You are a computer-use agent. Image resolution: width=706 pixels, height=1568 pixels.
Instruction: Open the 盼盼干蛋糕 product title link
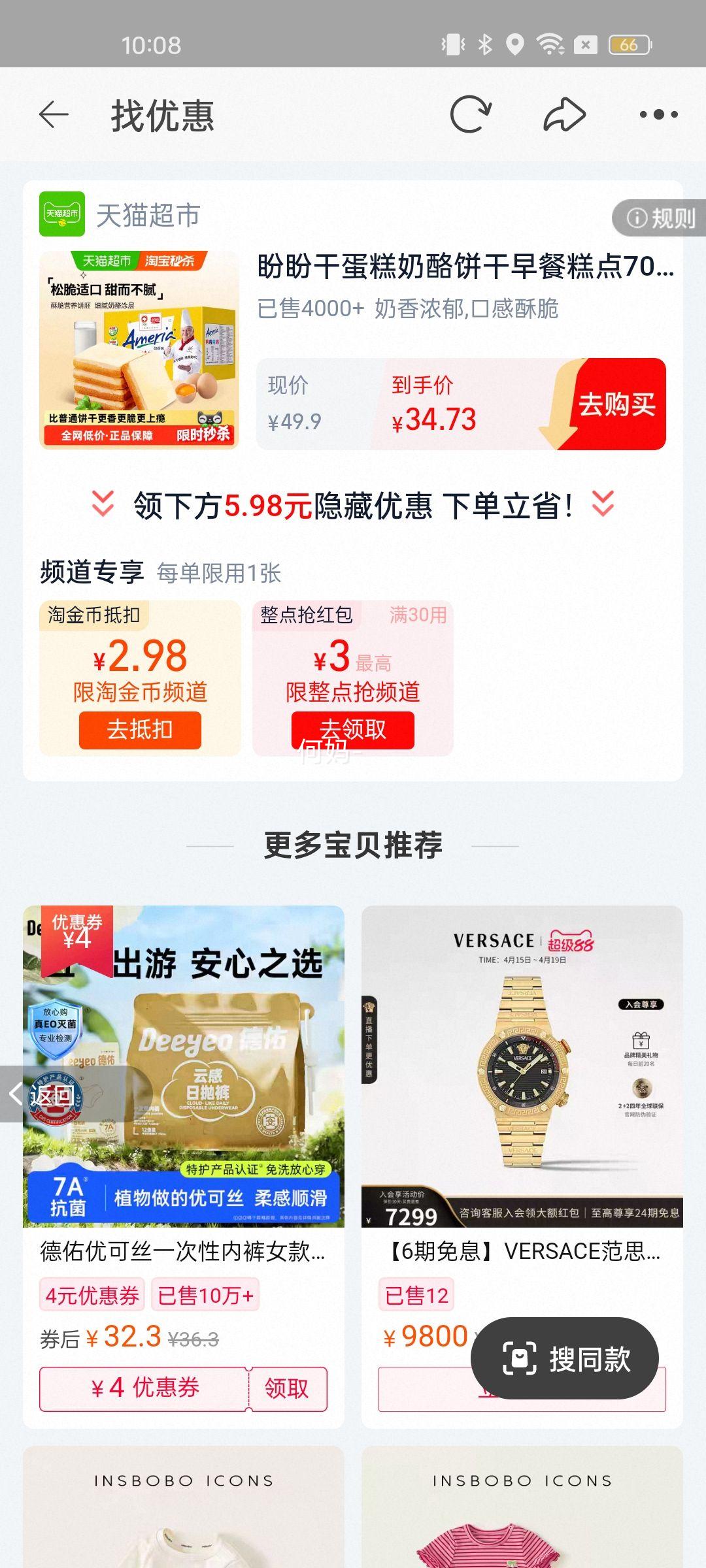pos(462,268)
